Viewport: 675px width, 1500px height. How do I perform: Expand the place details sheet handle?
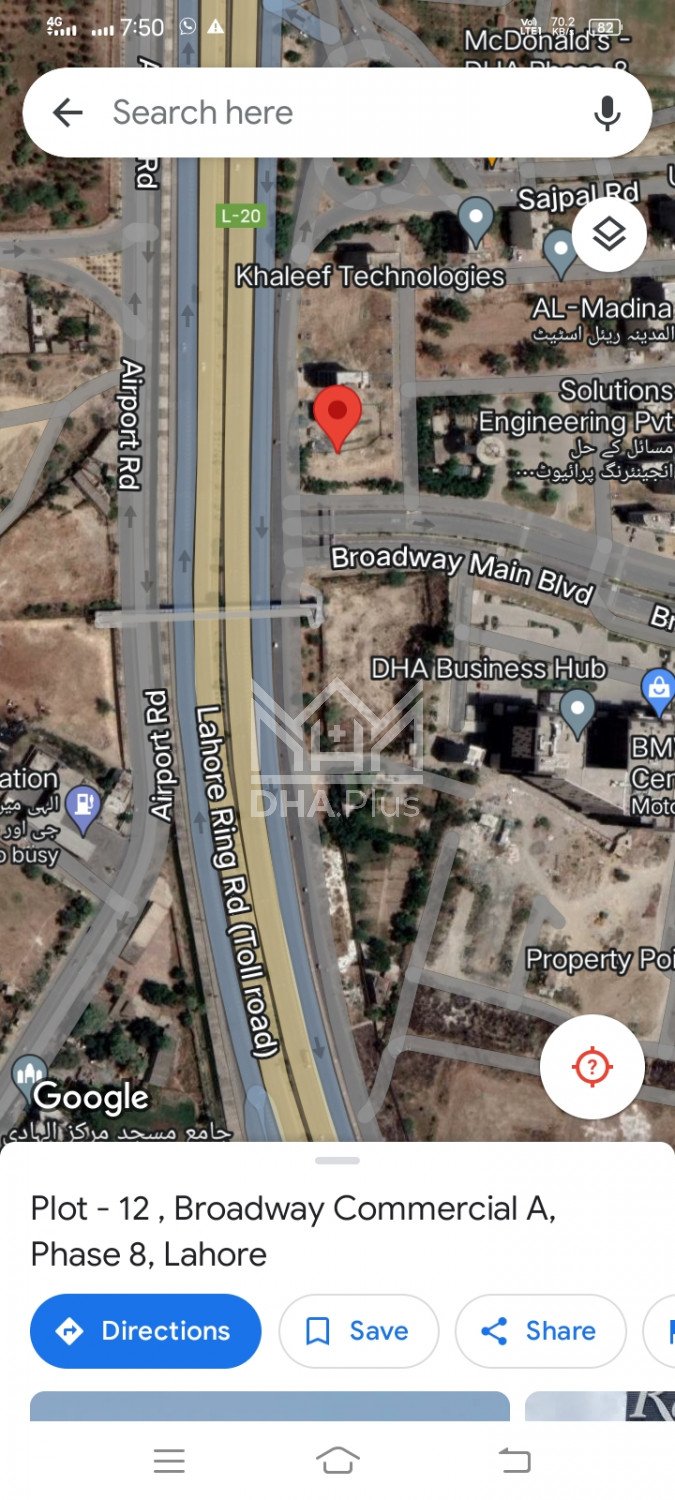click(337, 1161)
